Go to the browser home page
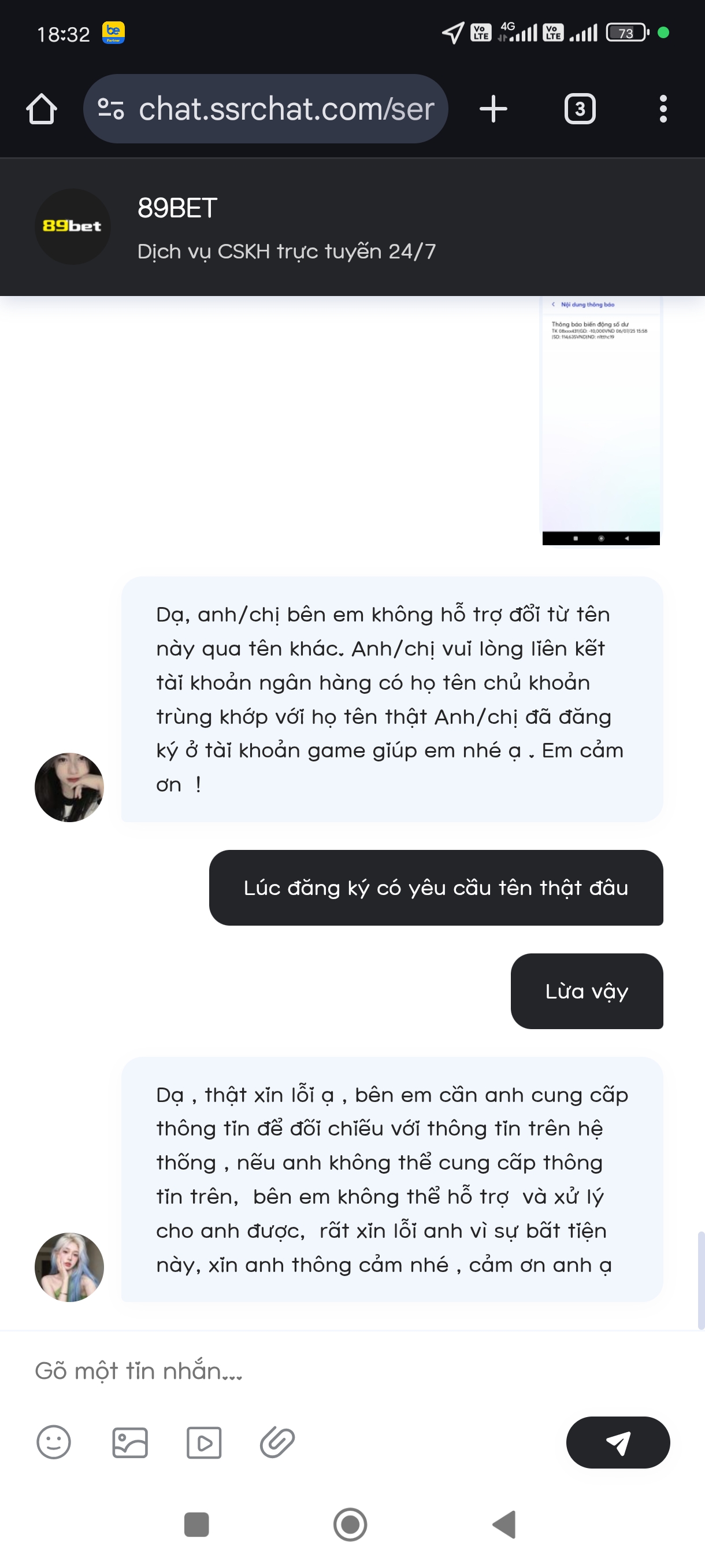 (42, 109)
